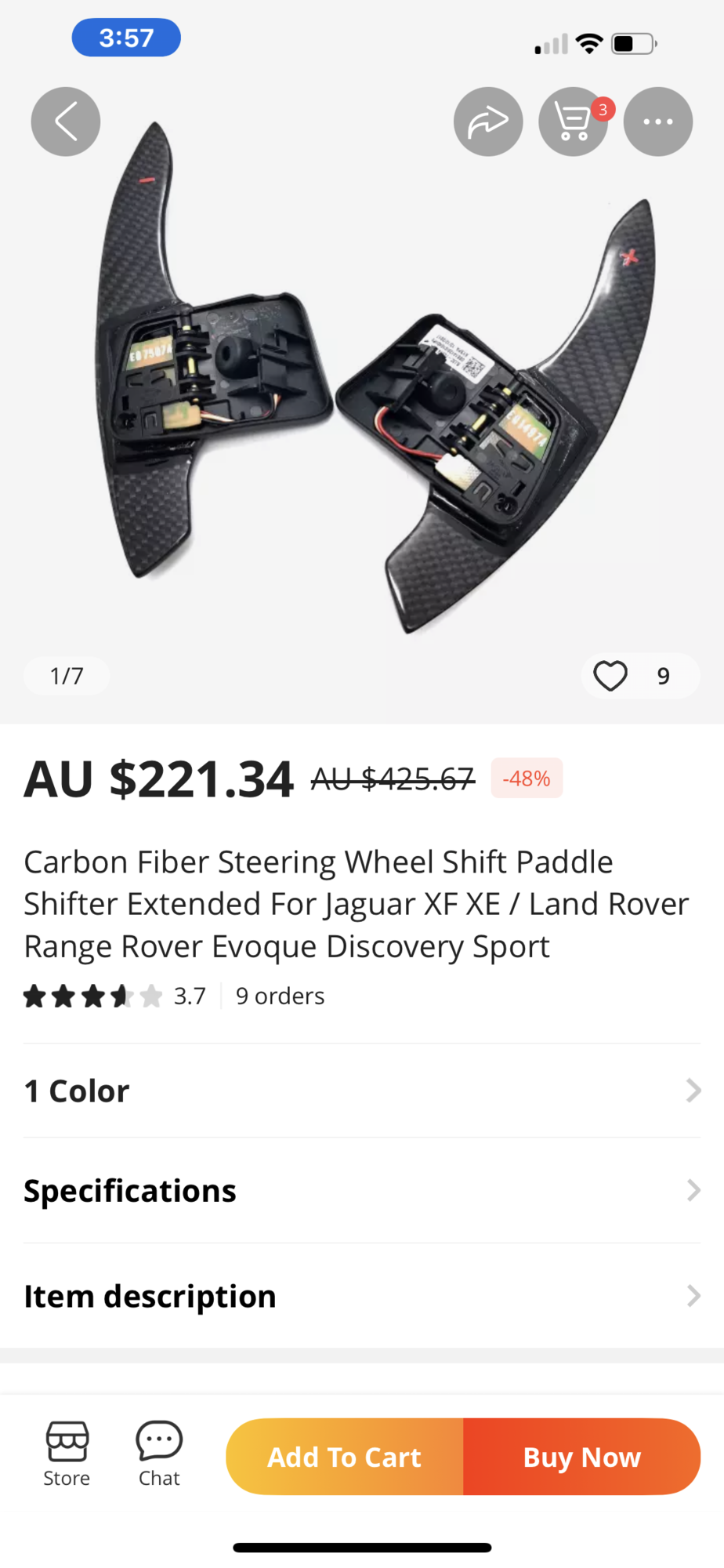
Task: Open the three-dot overflow menu
Action: (x=657, y=122)
